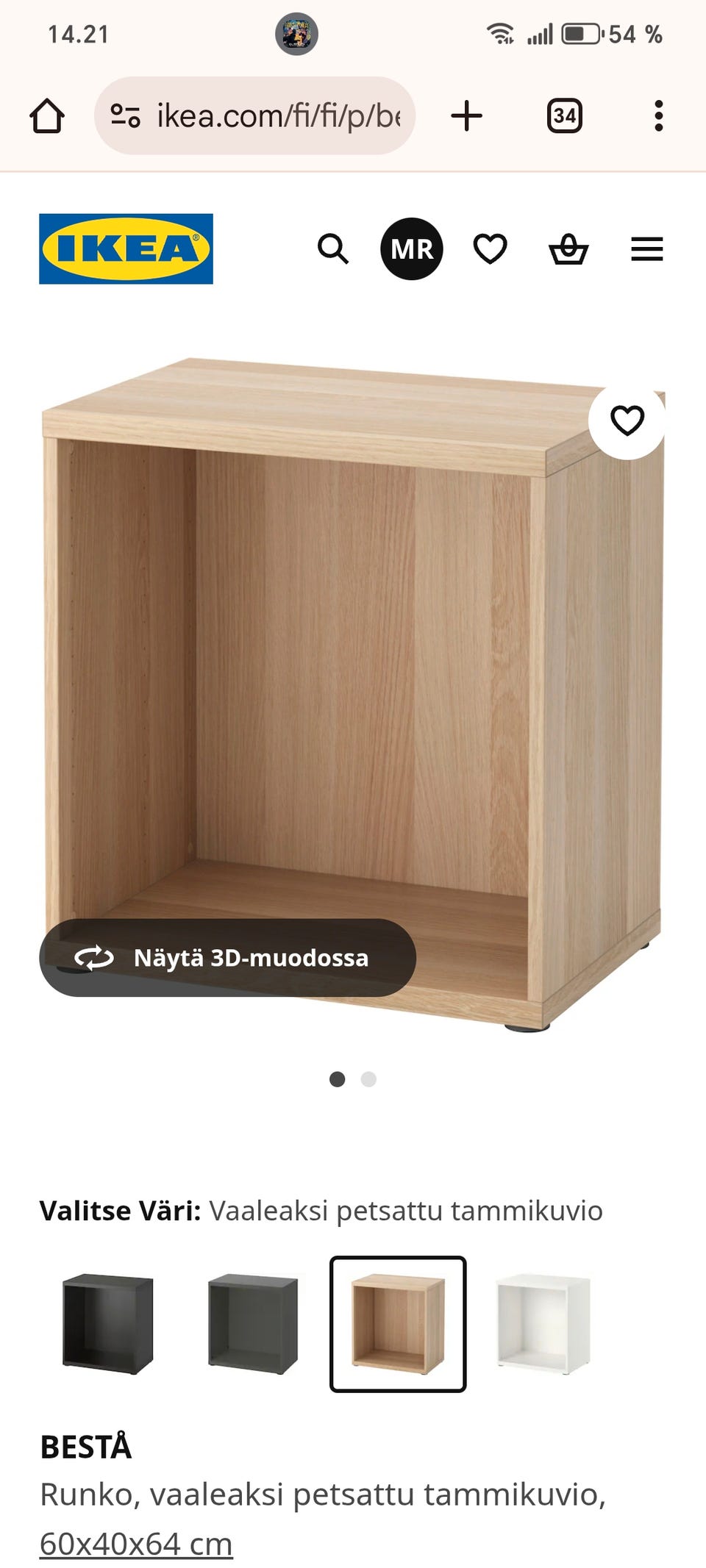The height and width of the screenshot is (1568, 706).
Task: Switch to the second image dot
Action: click(x=368, y=1079)
